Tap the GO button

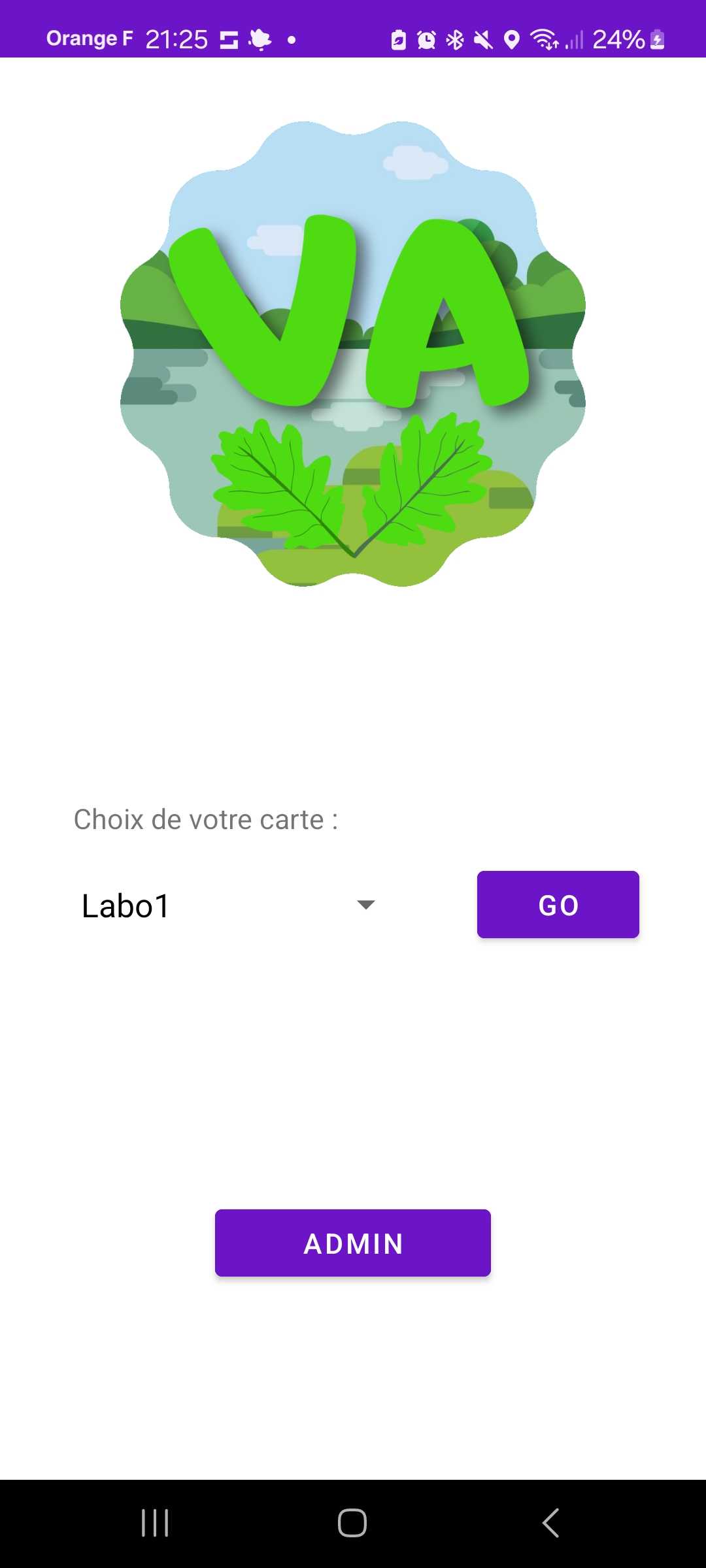click(x=558, y=905)
